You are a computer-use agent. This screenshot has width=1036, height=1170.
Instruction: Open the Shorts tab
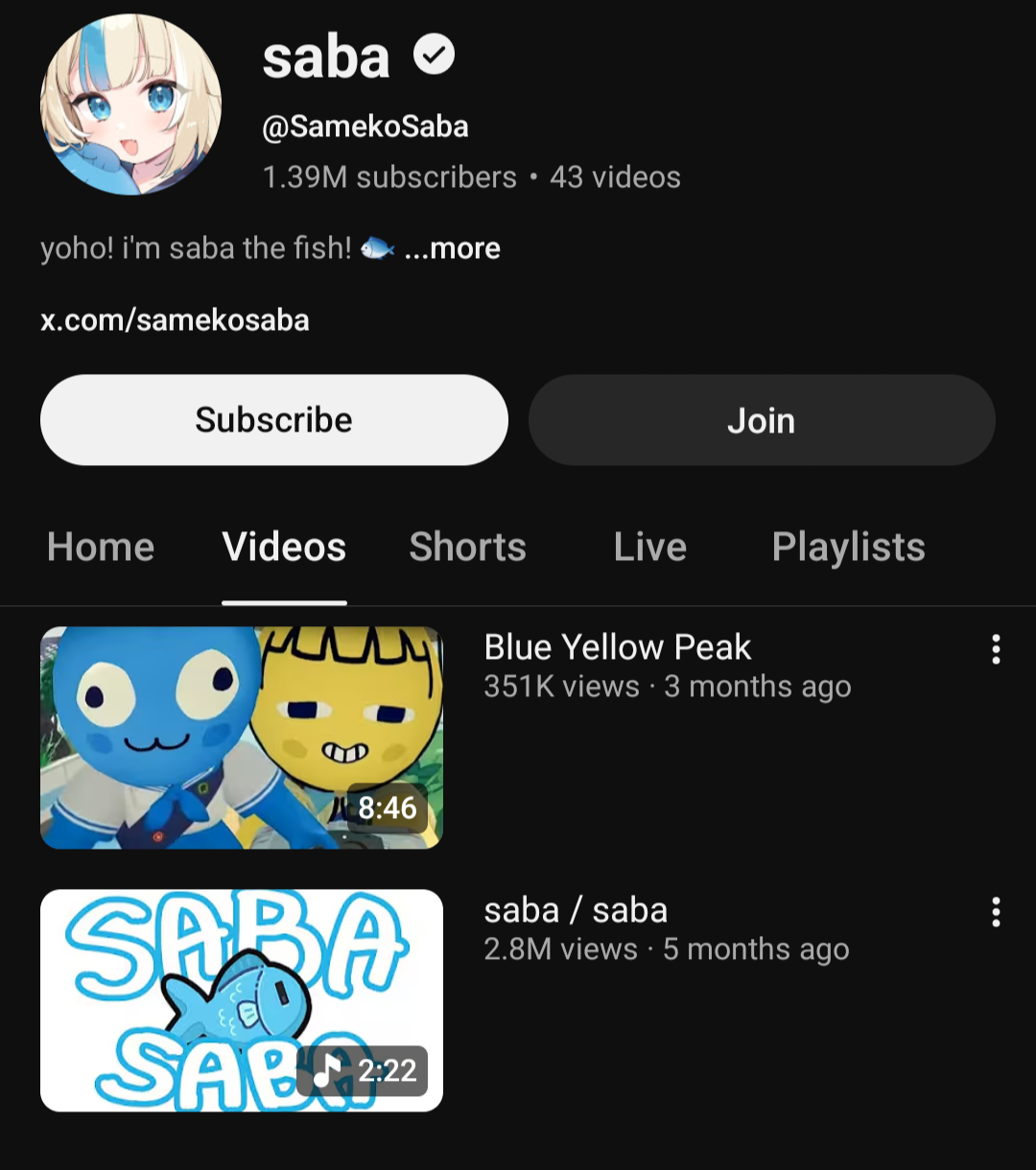pos(467,547)
